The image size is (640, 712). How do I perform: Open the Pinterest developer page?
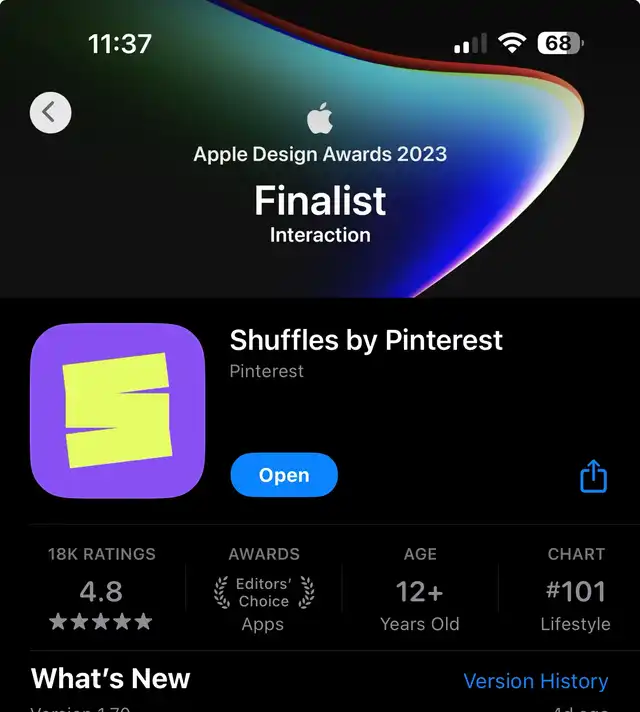(266, 371)
